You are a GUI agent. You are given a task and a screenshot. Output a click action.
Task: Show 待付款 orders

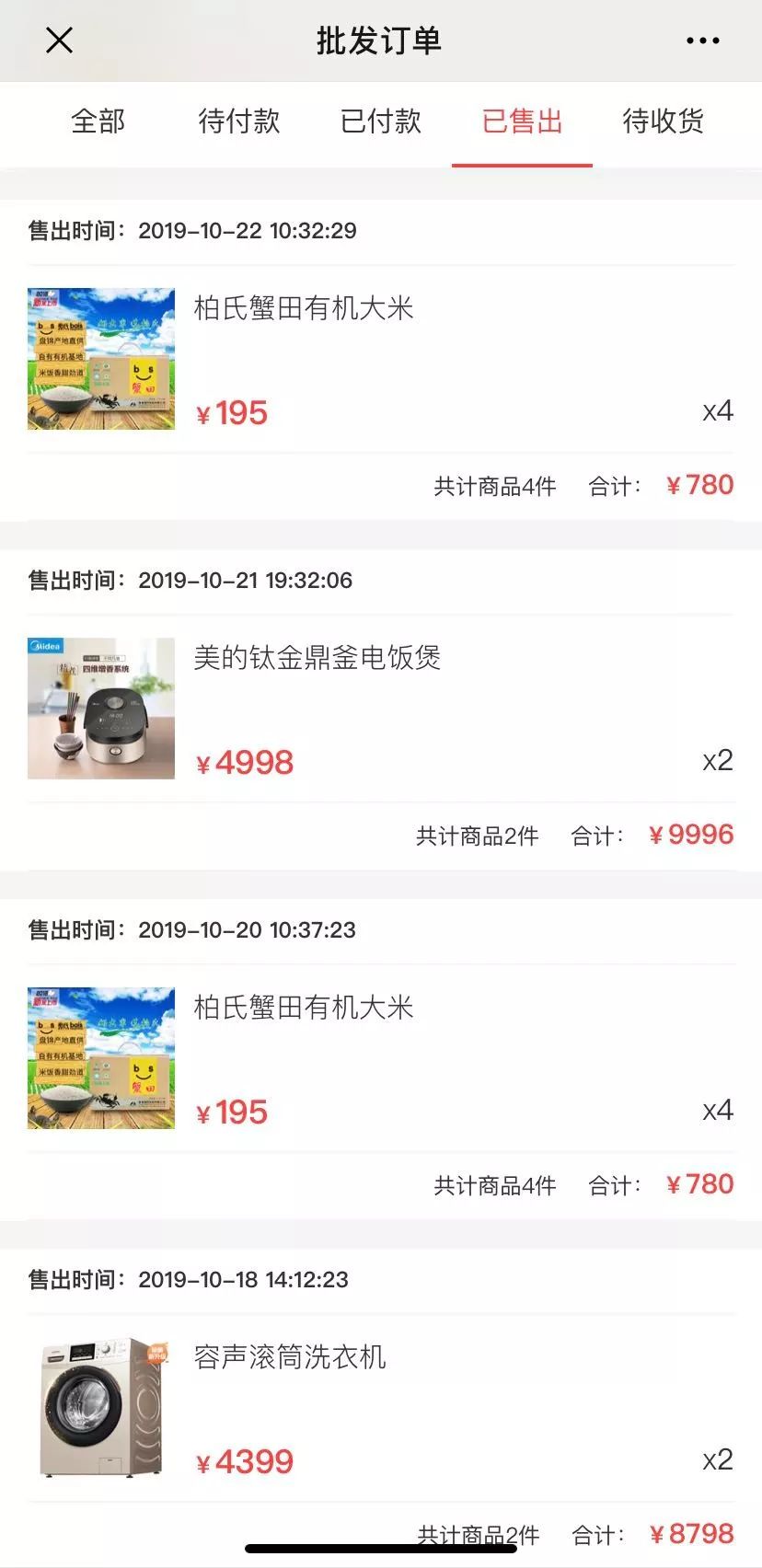coord(239,121)
